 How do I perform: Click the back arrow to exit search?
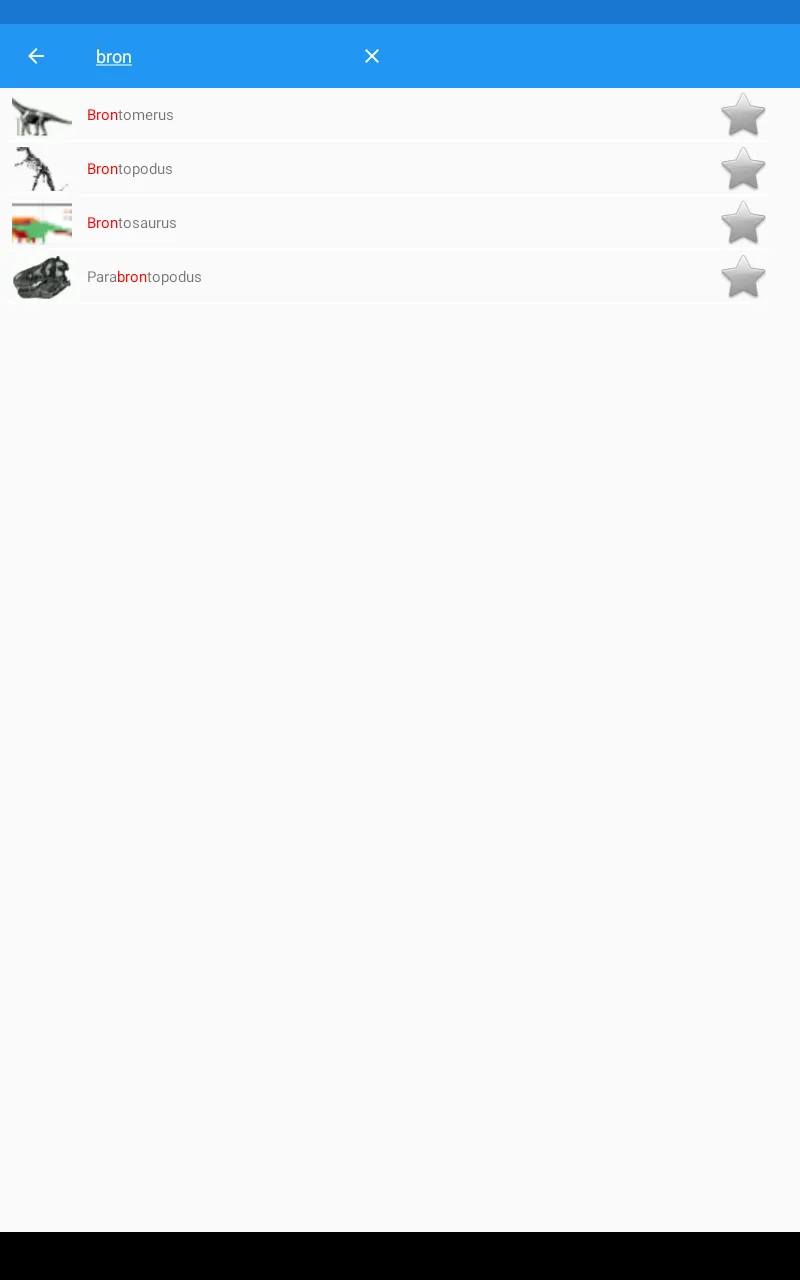click(x=36, y=56)
